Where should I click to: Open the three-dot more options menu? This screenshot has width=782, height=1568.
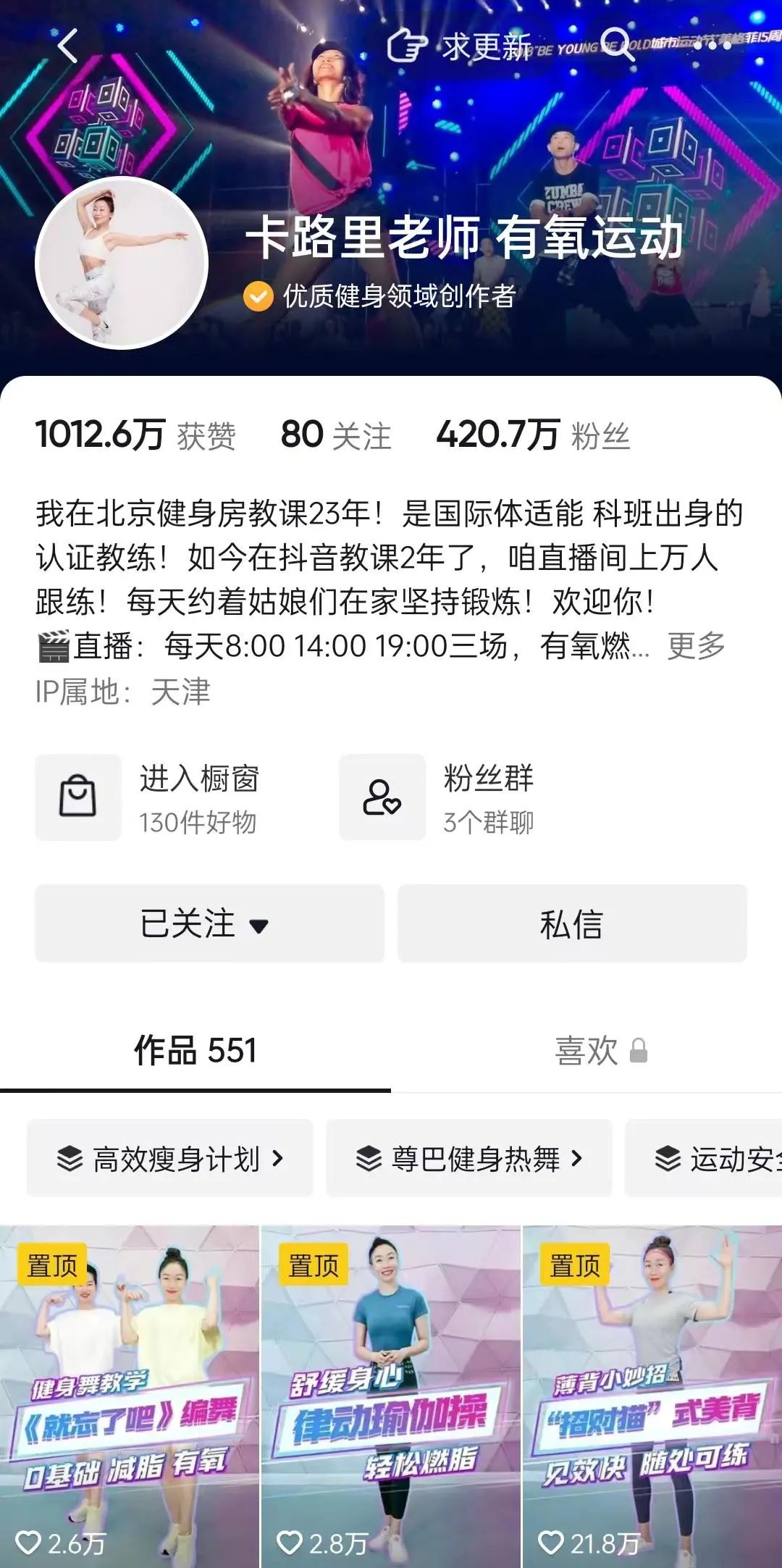[713, 45]
